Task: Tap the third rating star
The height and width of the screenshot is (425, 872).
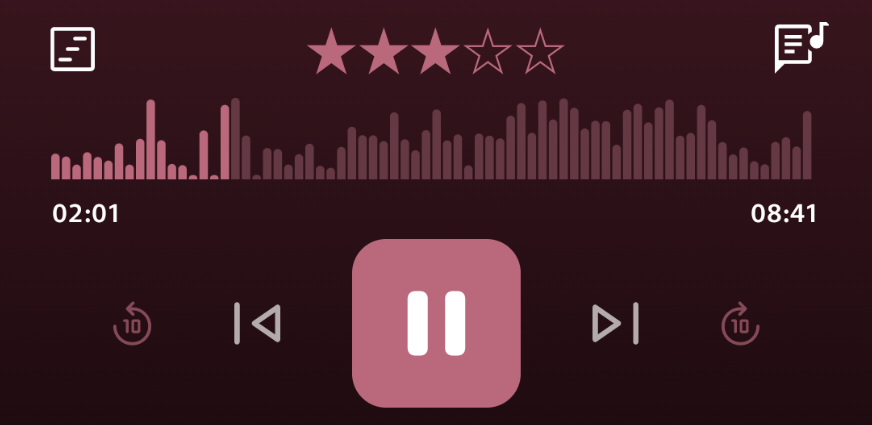Action: (435, 52)
